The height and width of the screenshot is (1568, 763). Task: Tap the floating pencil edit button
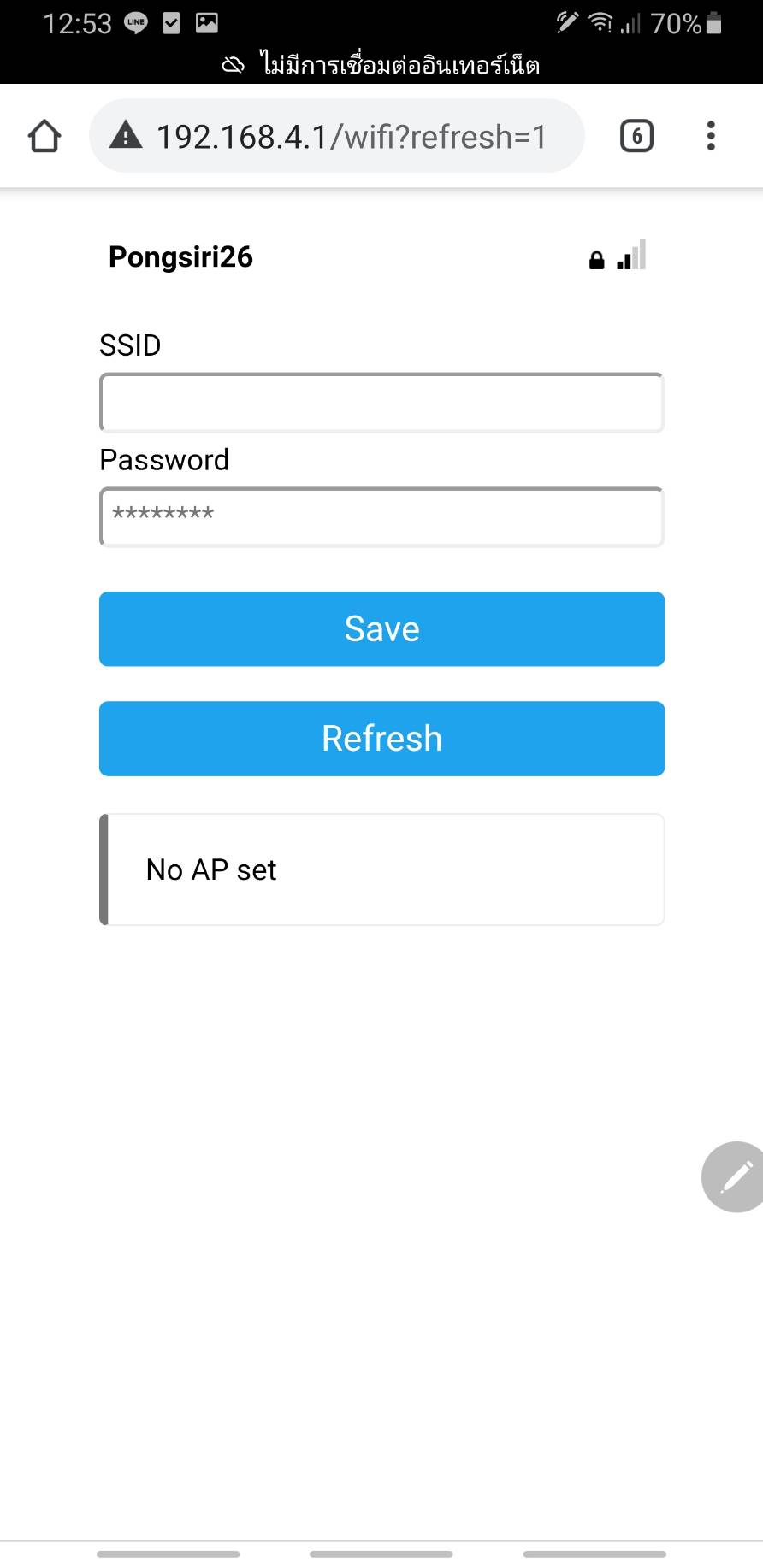734,1176
